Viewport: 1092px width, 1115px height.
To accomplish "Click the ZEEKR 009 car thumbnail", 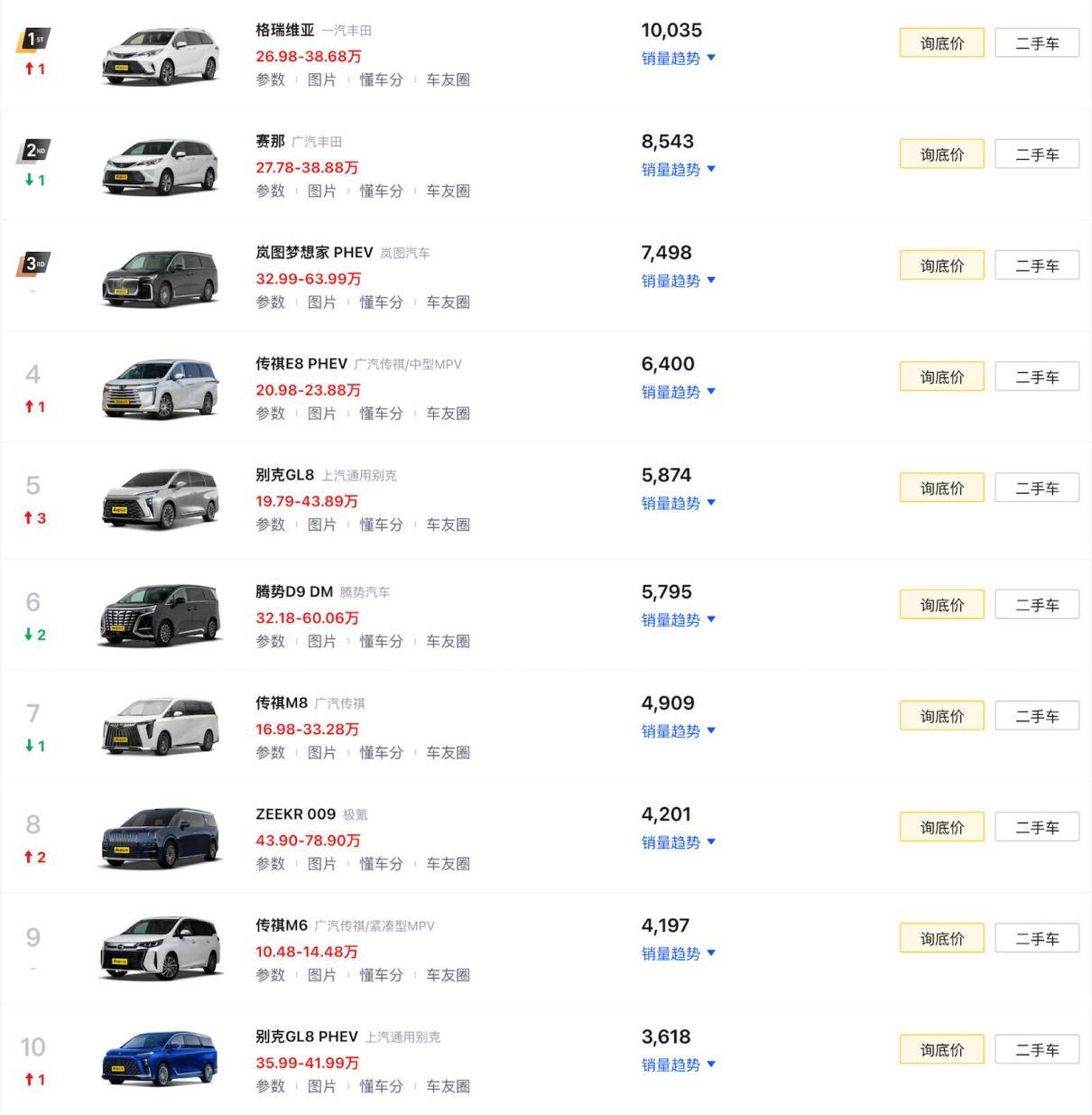I will pos(160,835).
